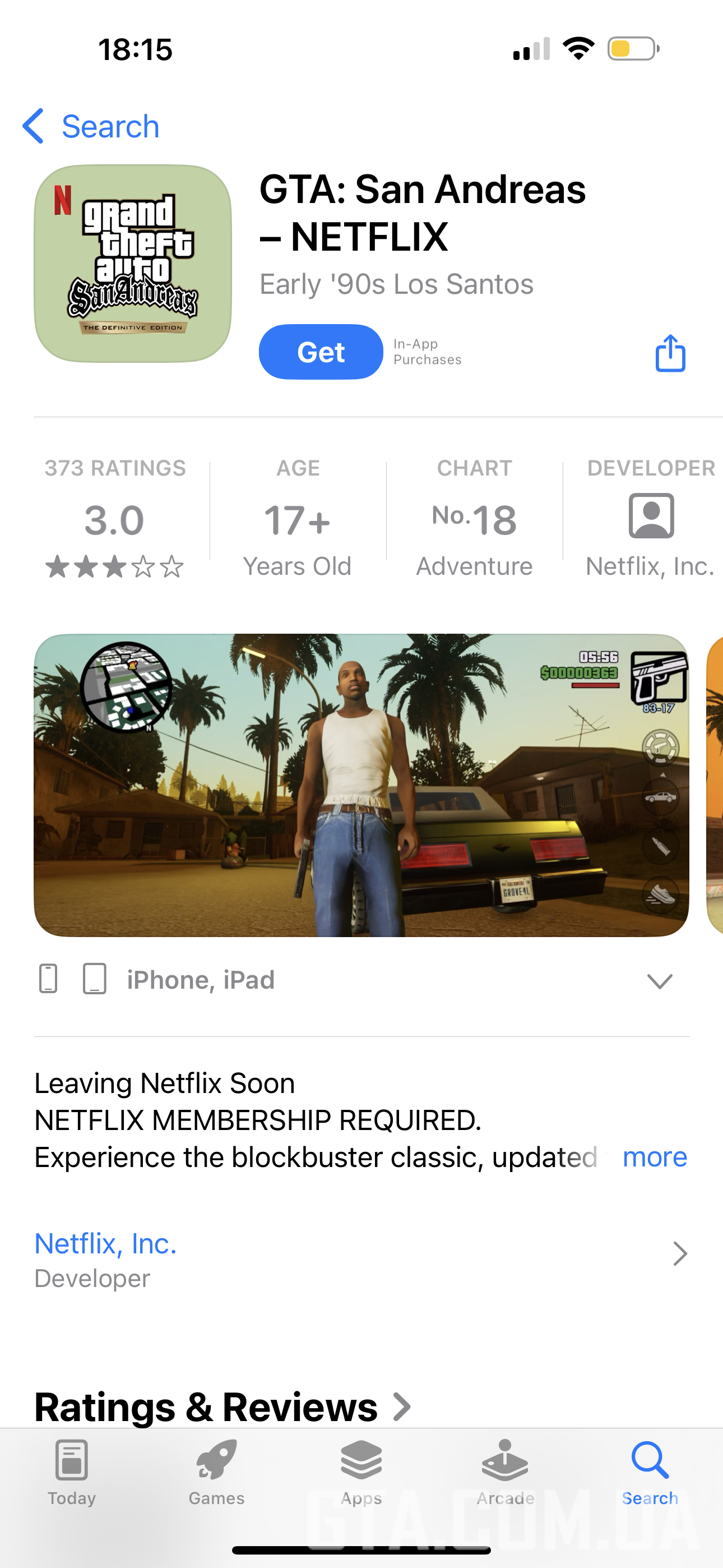
Task: Open Ratings & Reviews section
Action: click(x=222, y=1406)
